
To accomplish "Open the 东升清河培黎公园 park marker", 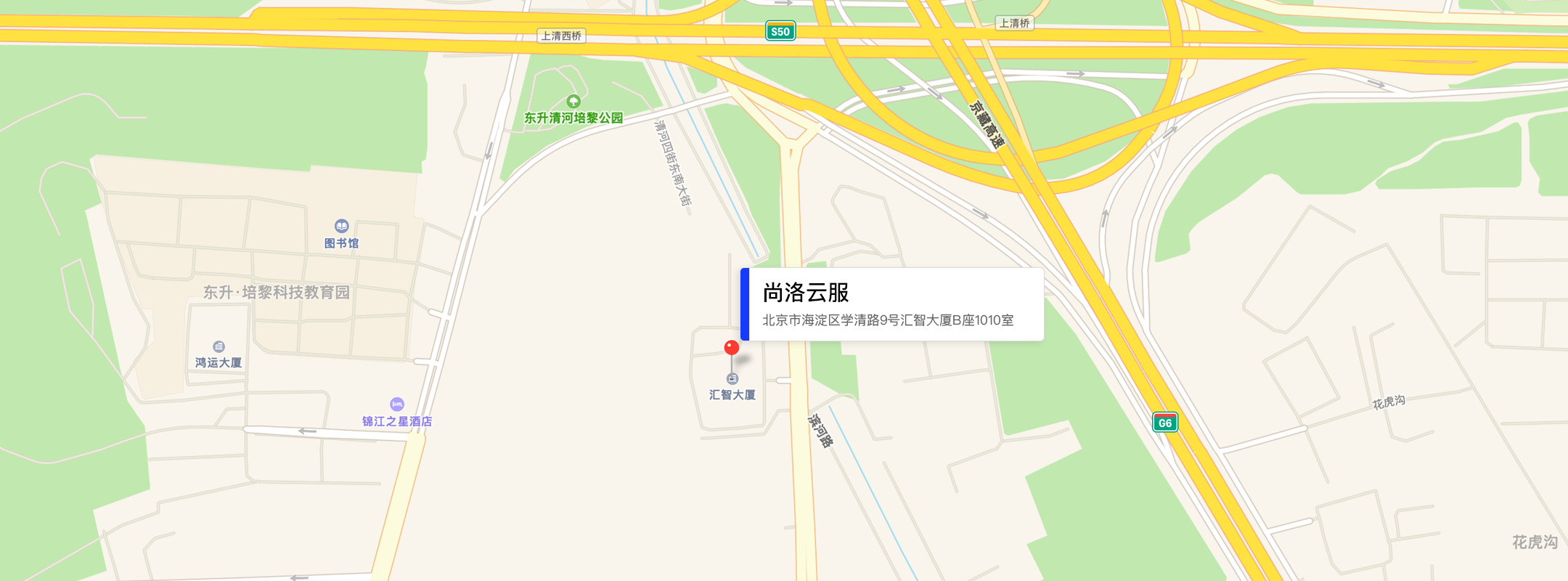I will (x=573, y=102).
